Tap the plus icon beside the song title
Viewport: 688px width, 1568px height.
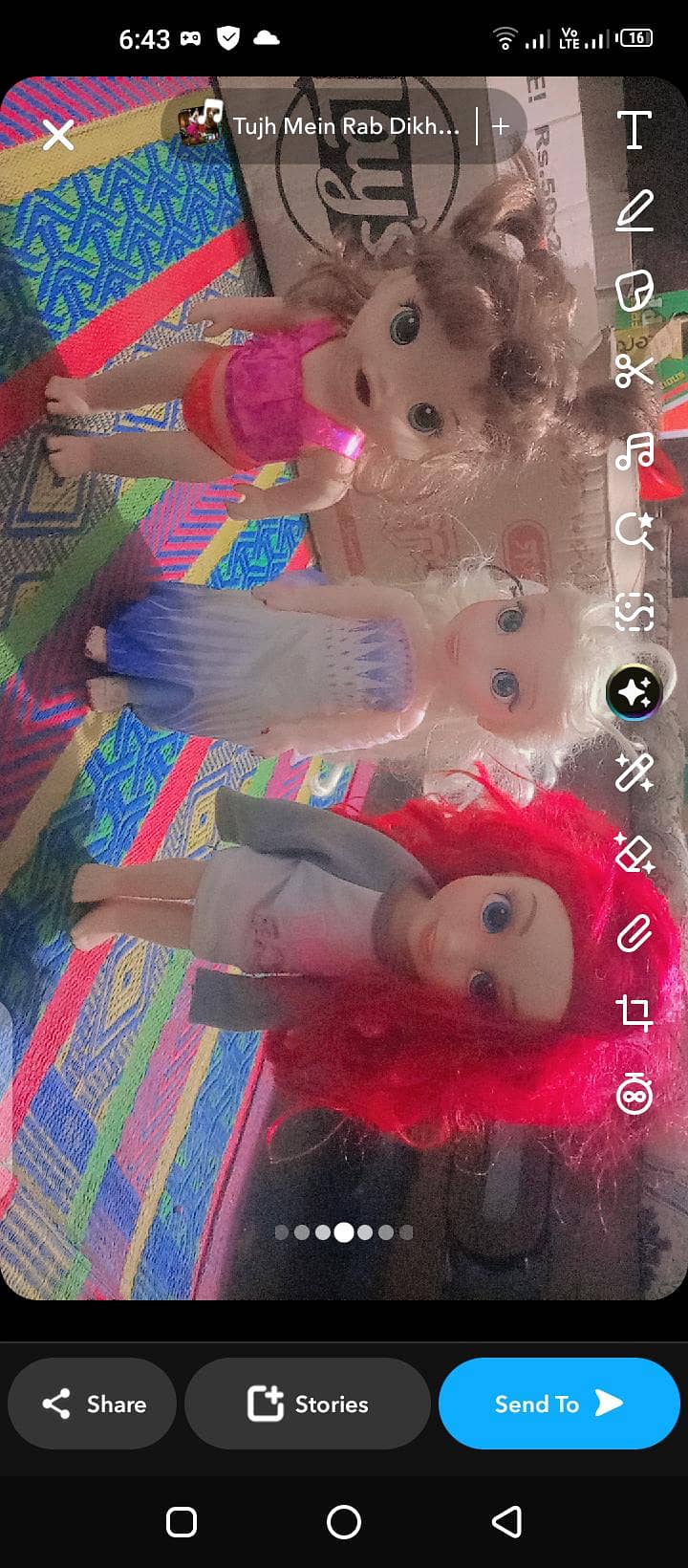(x=501, y=125)
